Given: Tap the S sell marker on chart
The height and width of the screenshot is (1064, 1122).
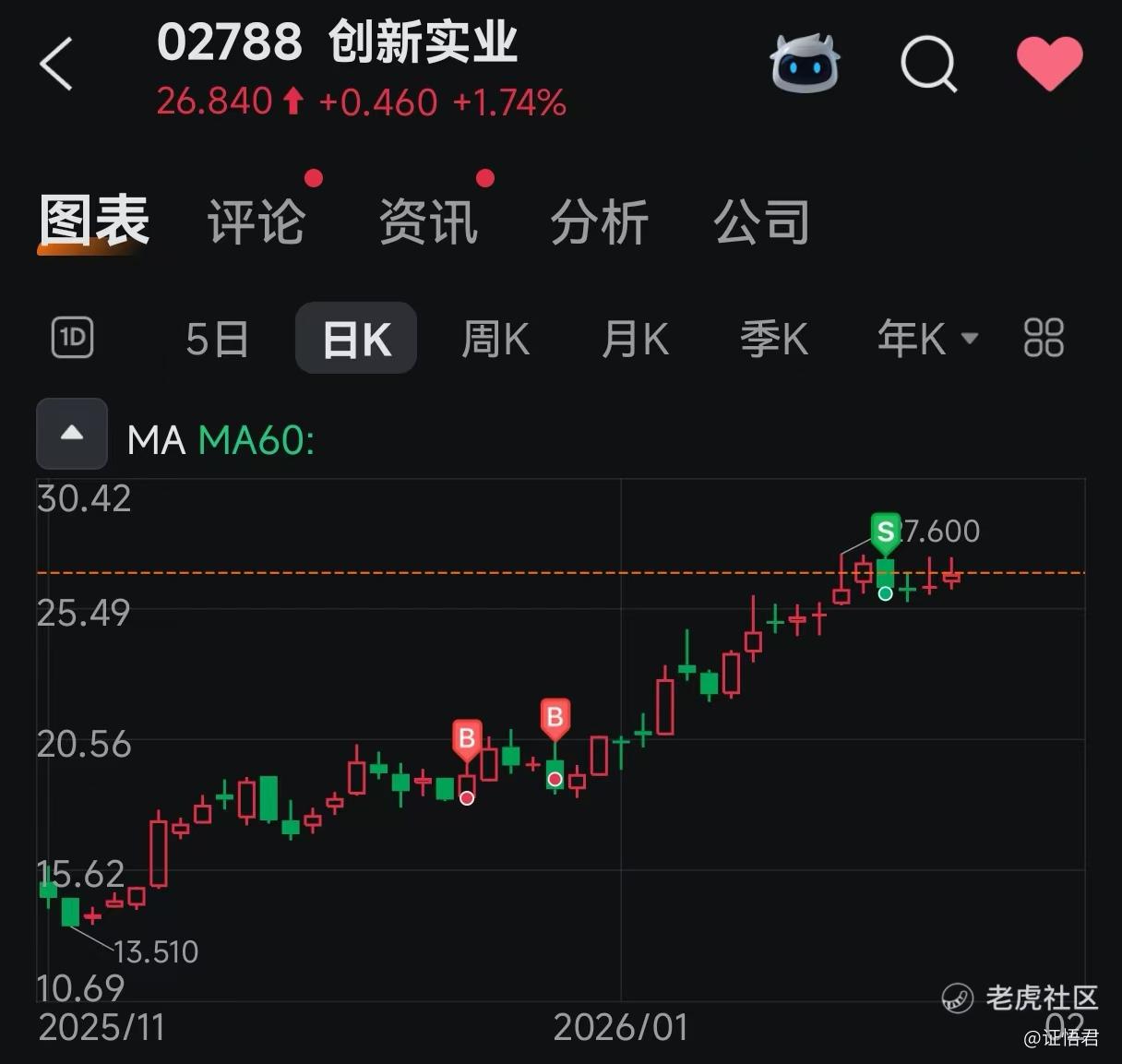Looking at the screenshot, I should (886, 532).
